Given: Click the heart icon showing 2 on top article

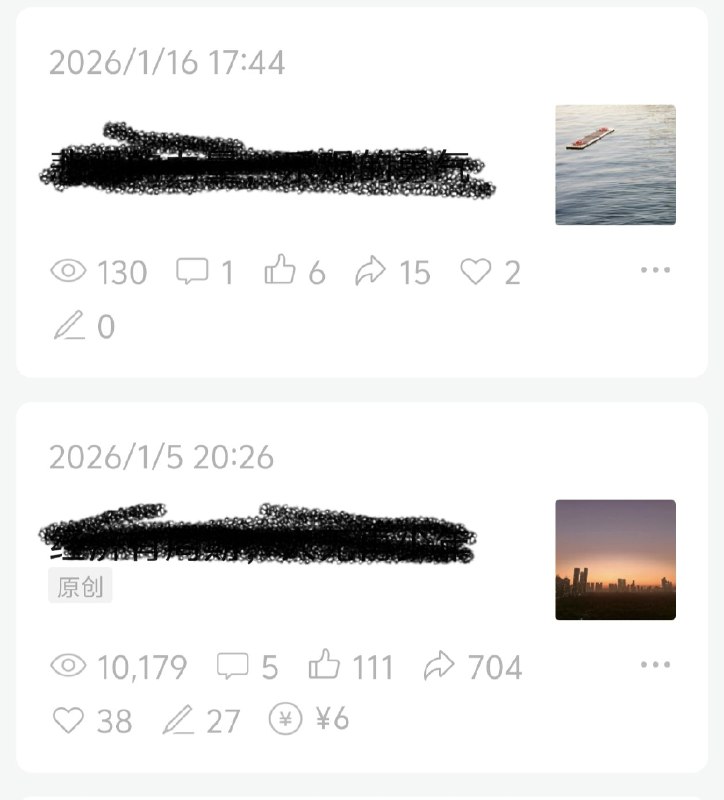Looking at the screenshot, I should (x=474, y=270).
